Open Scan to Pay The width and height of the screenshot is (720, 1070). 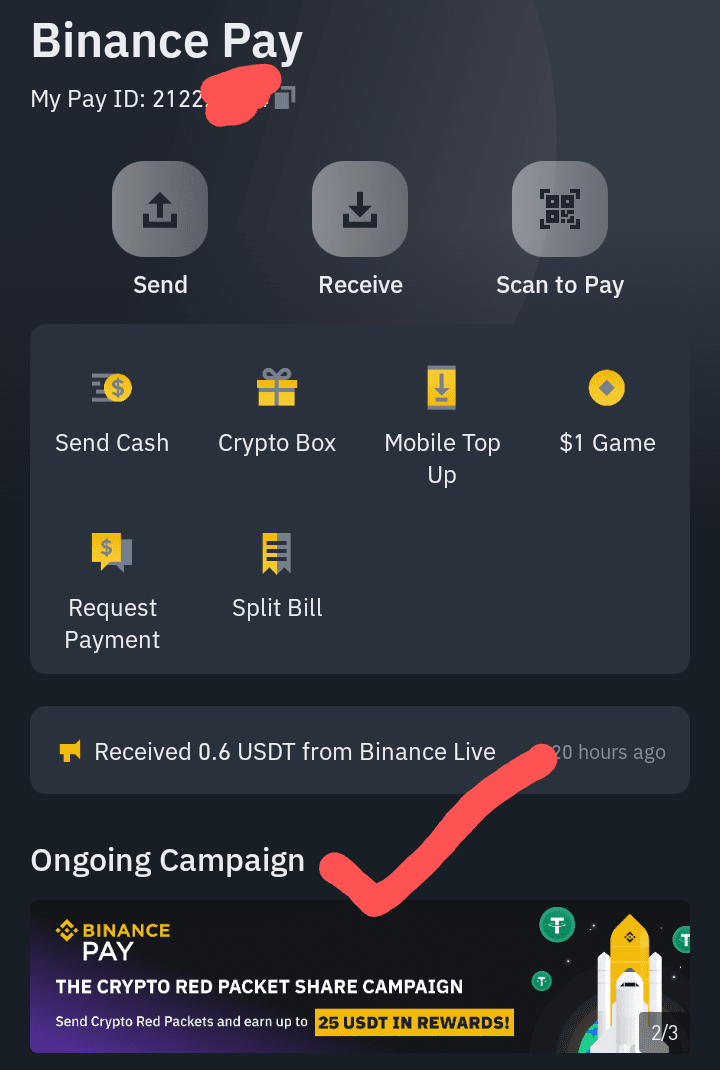tap(560, 209)
